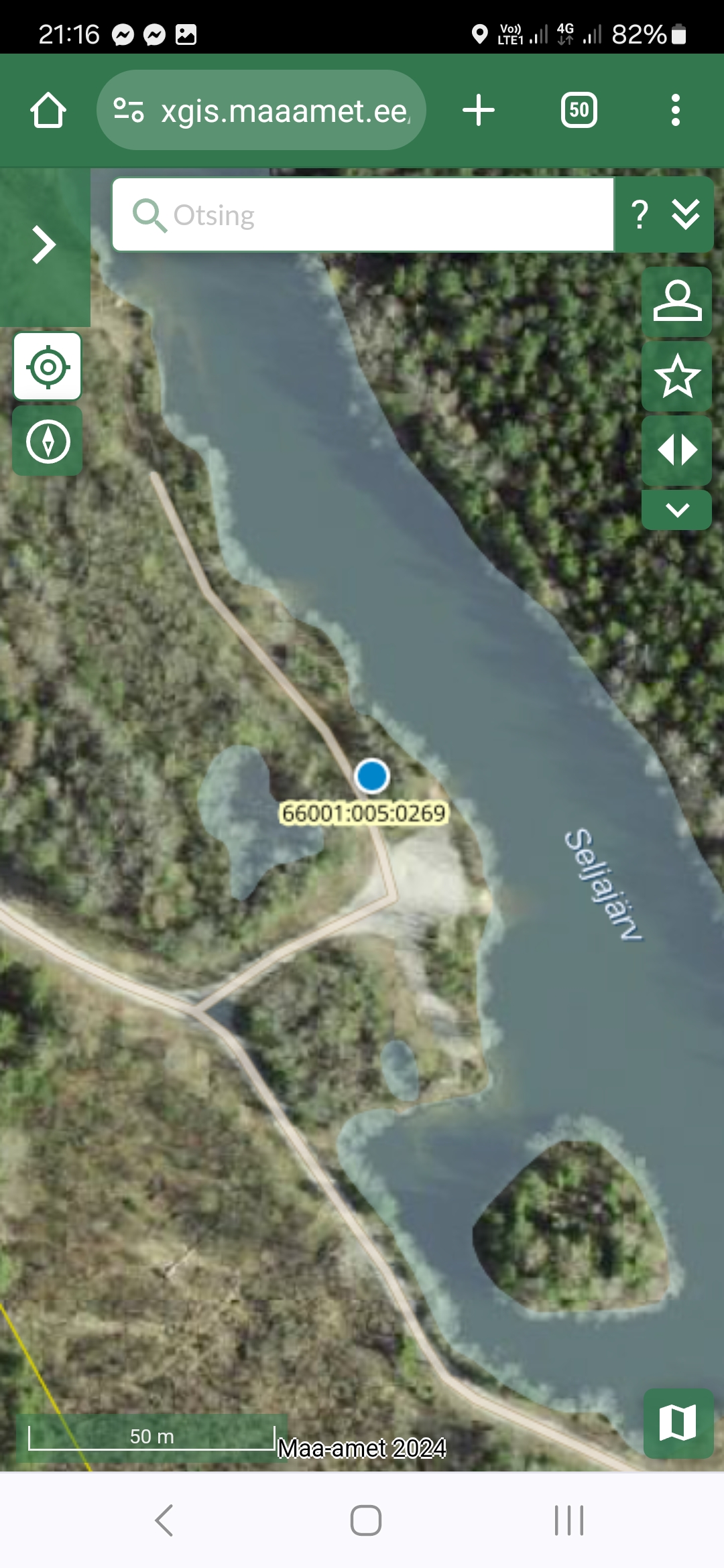Open recent apps from navigation bar
Screen dimensions: 724x1568
coord(568,1520)
